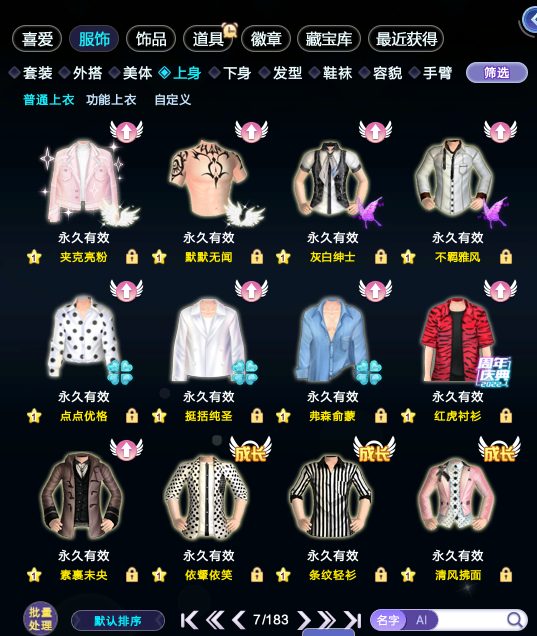Switch to 功能上衣 sub-tab
This screenshot has height=636, width=537.
[111, 100]
